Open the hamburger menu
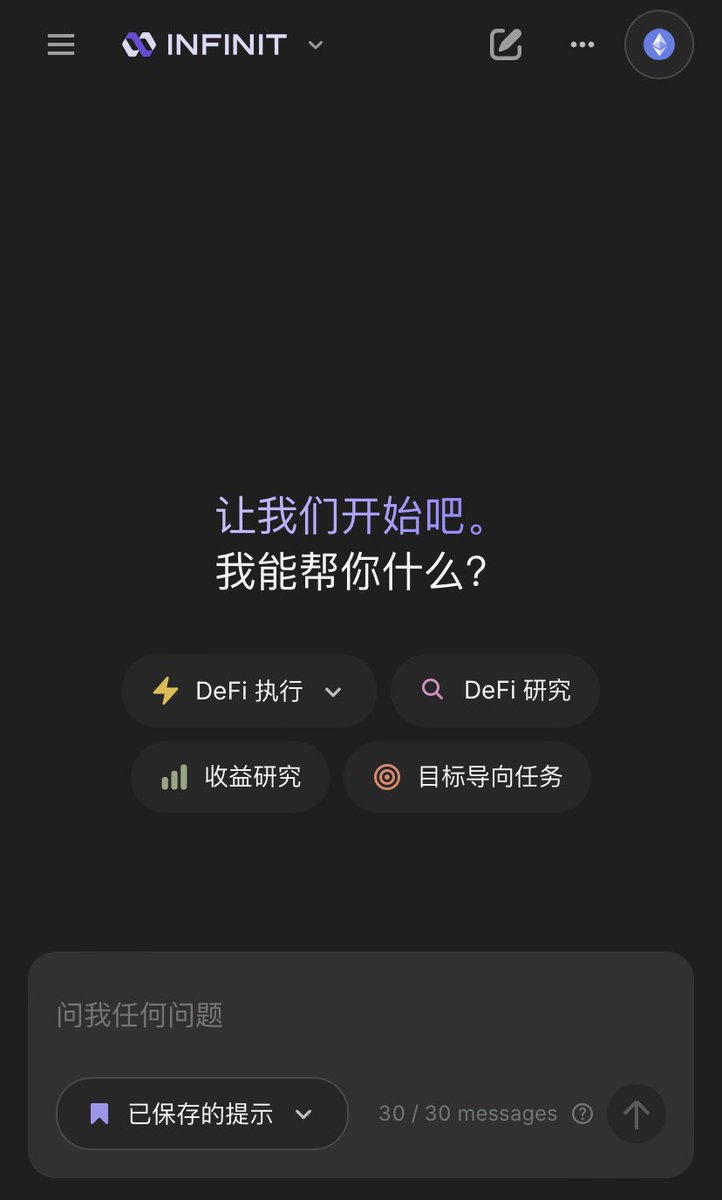Screen dimensions: 722x1200 click(61, 45)
